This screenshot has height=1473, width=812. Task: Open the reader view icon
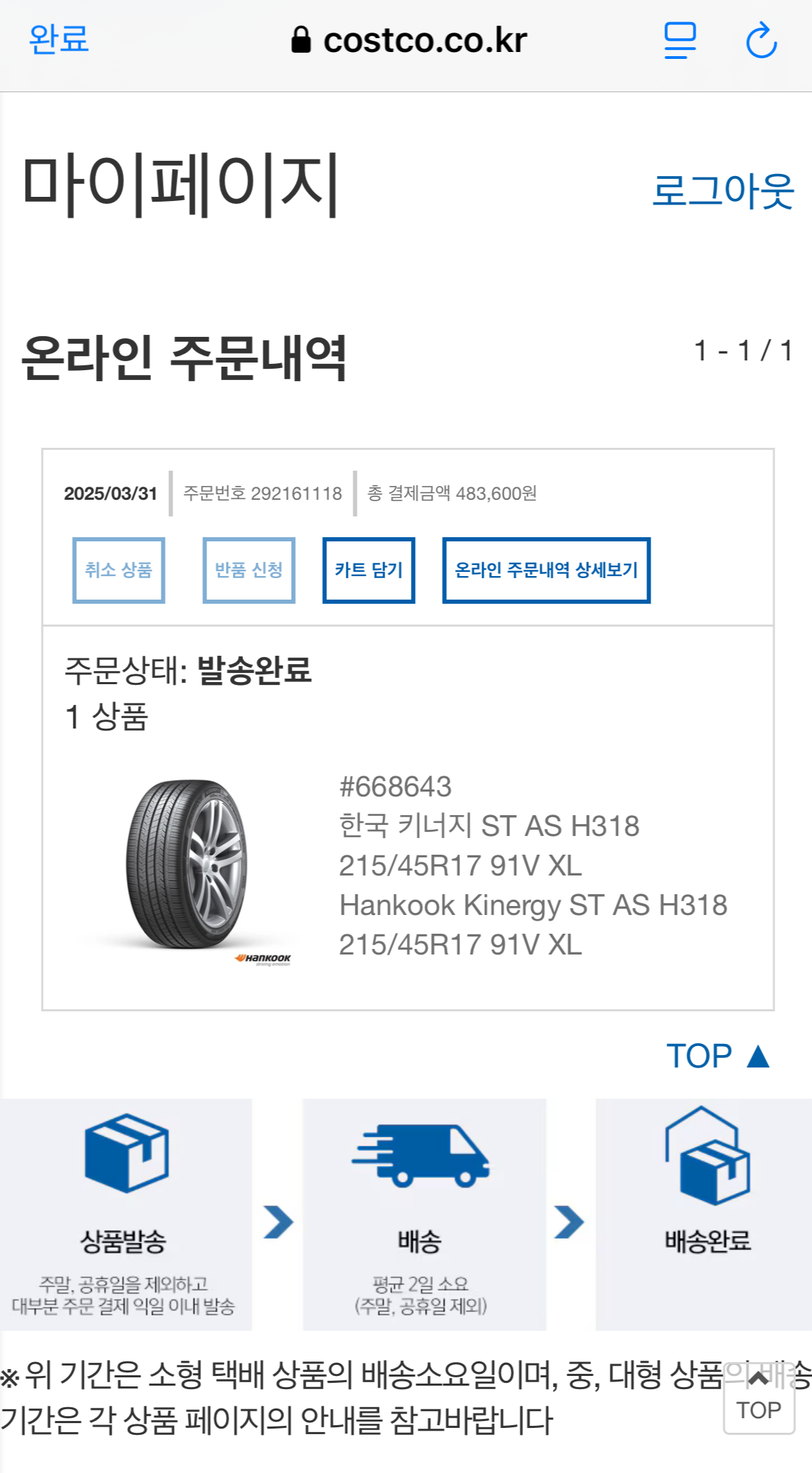coord(680,40)
